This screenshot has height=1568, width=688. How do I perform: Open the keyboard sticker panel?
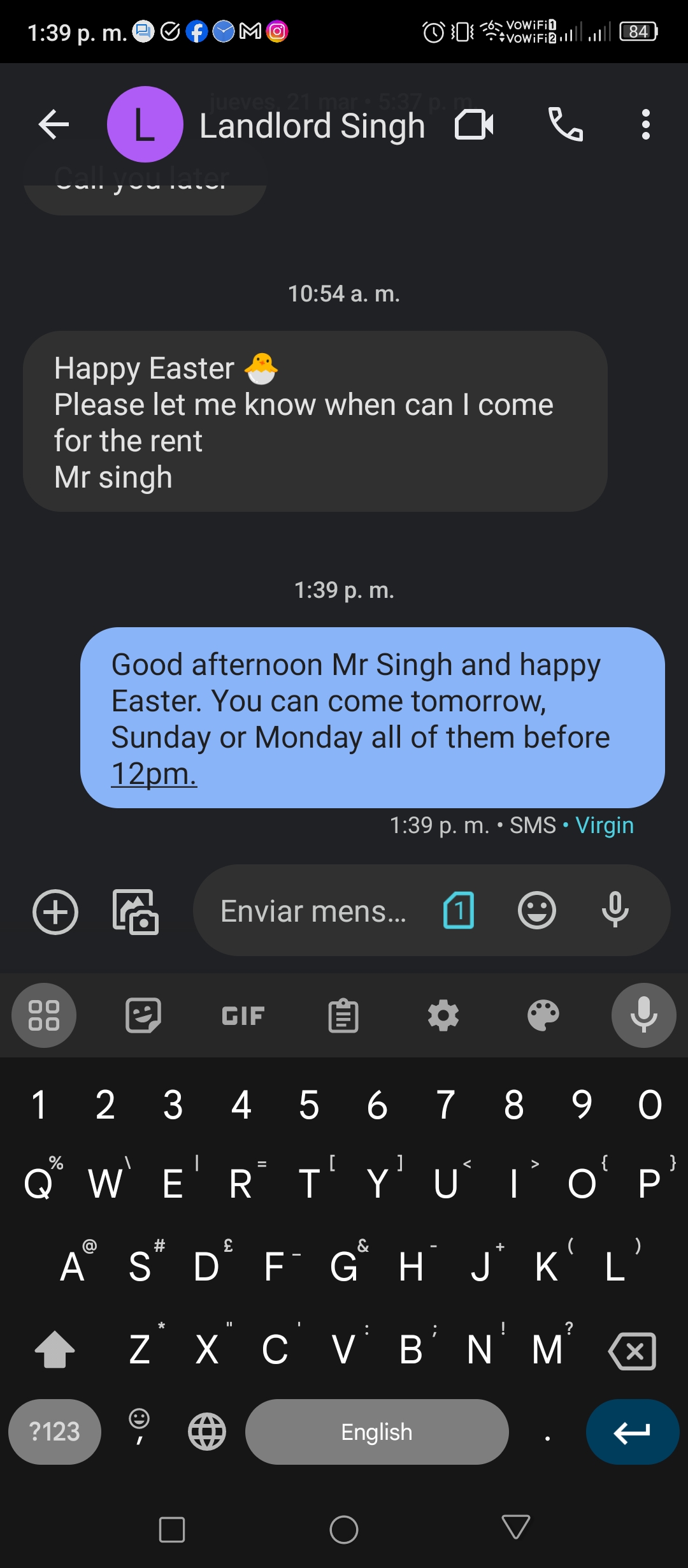coord(143,1015)
